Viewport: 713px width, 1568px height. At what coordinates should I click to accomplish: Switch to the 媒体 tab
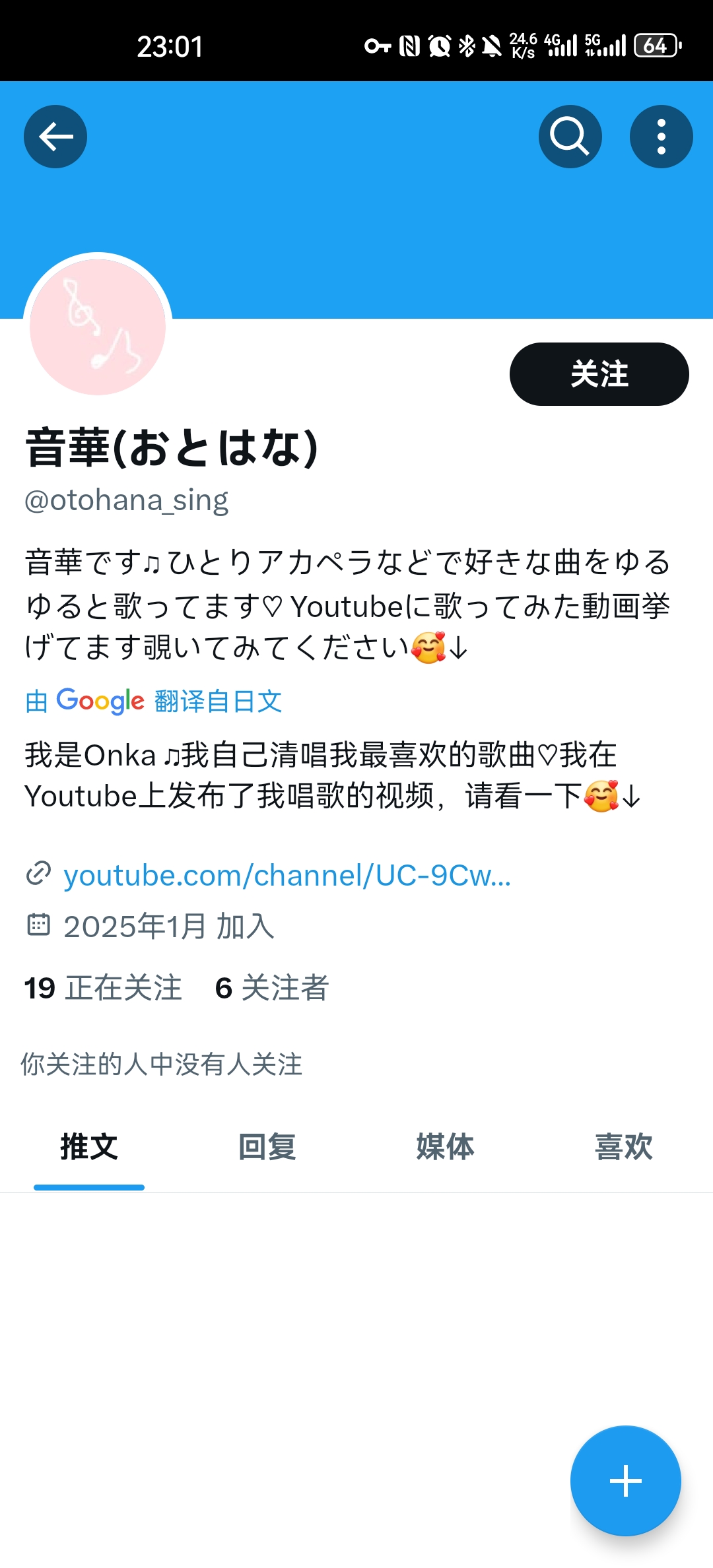[446, 1147]
